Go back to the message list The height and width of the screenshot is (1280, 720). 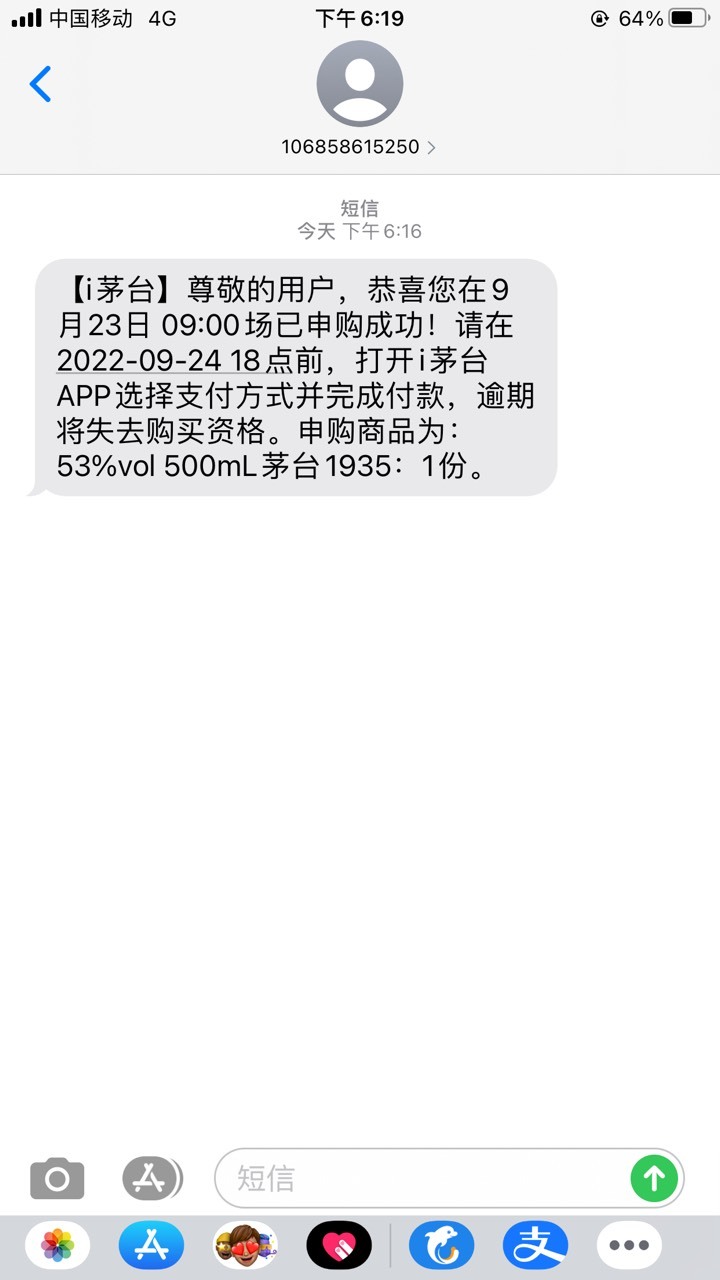[40, 84]
